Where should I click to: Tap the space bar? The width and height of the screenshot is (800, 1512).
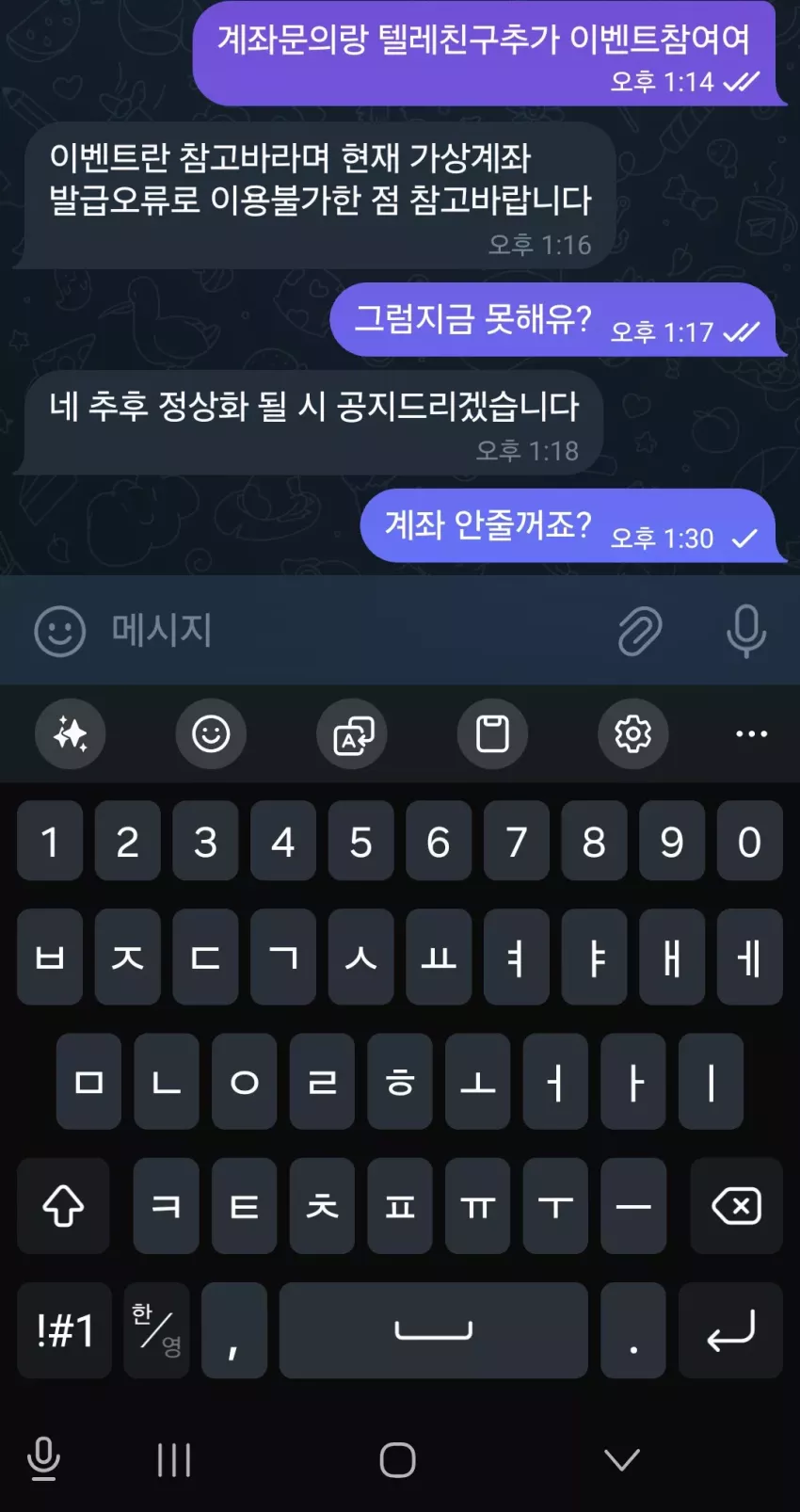[x=434, y=1330]
